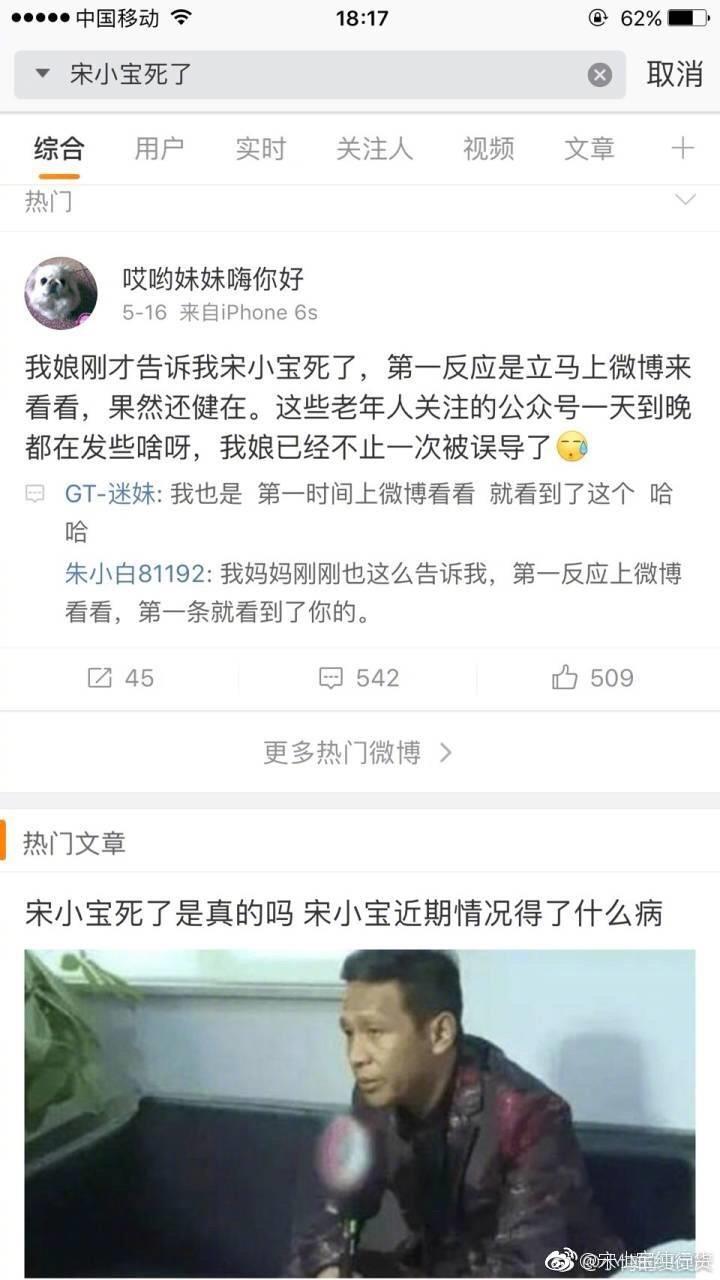Switch to the 用户 tab
Viewport: 720px width, 1280px height.
point(159,149)
